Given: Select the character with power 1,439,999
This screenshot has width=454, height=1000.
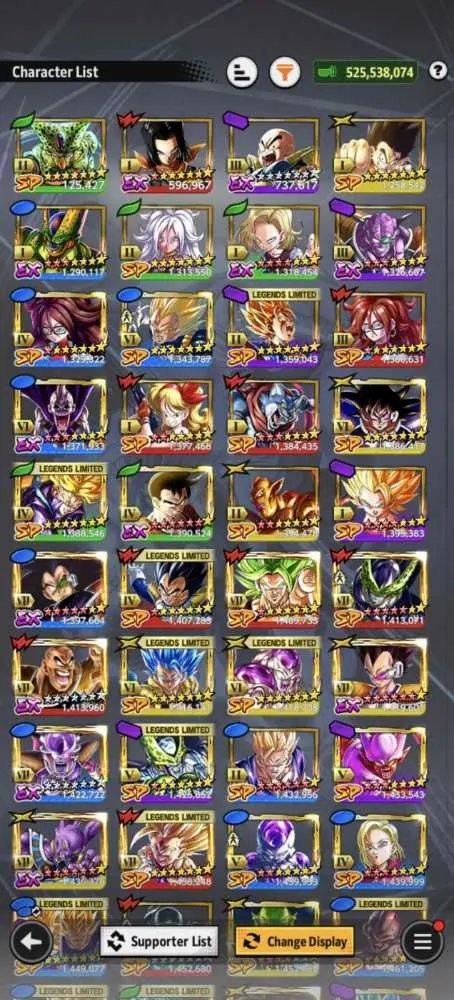Looking at the screenshot, I should click(379, 849).
